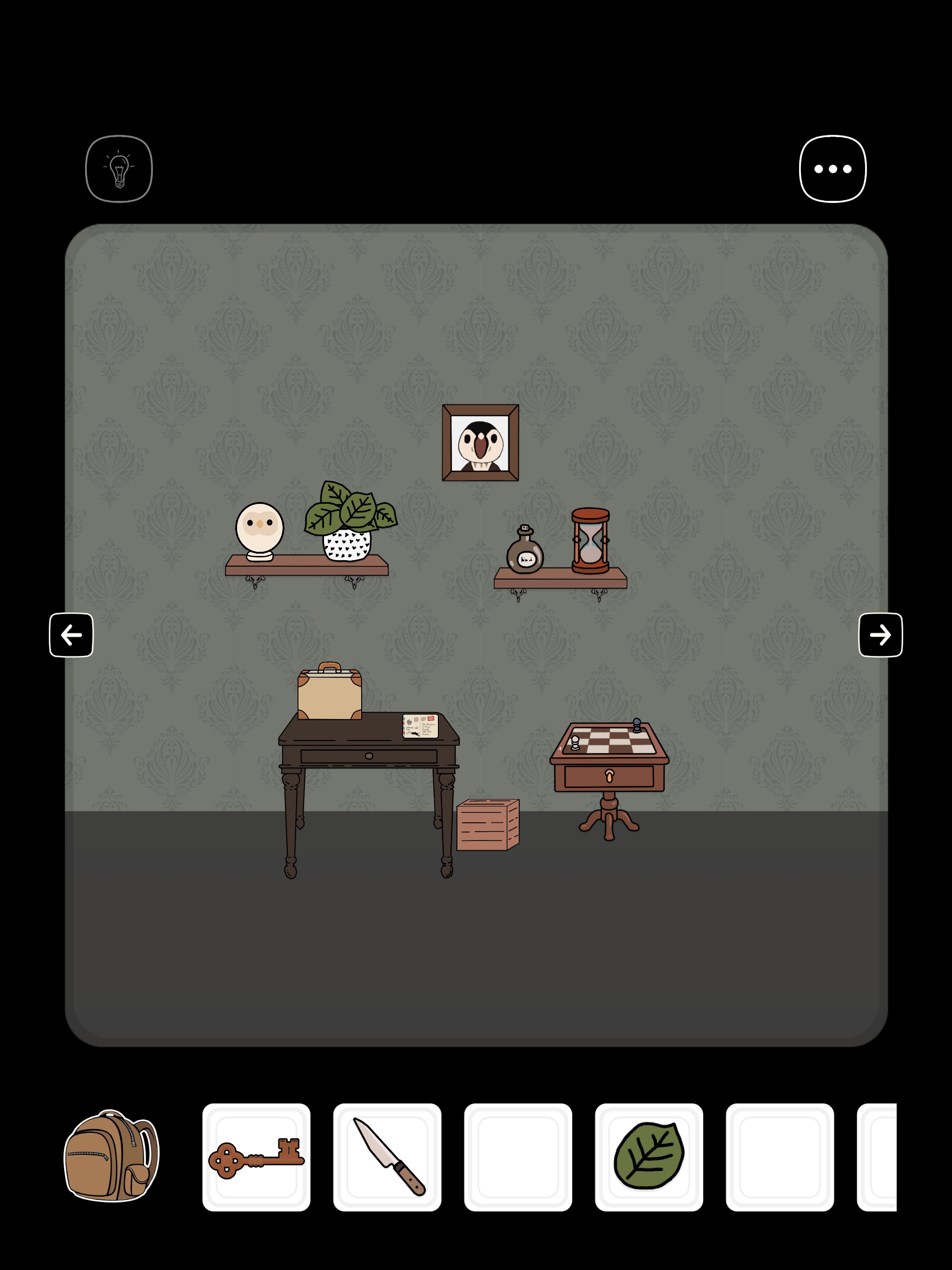Screen dimensions: 952x1270
Task: Examine the postcard on the desk
Action: point(420,726)
